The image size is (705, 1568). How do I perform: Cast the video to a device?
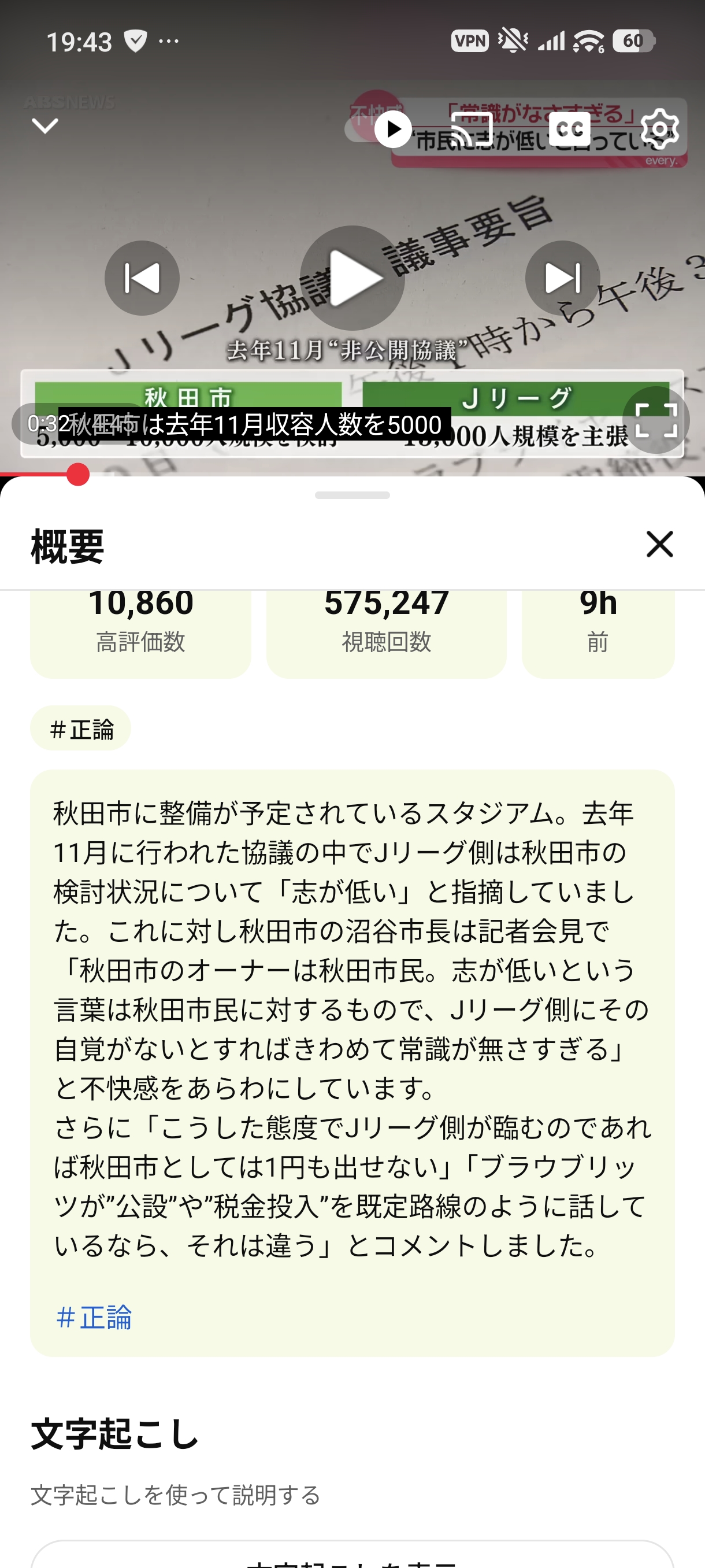click(x=472, y=129)
